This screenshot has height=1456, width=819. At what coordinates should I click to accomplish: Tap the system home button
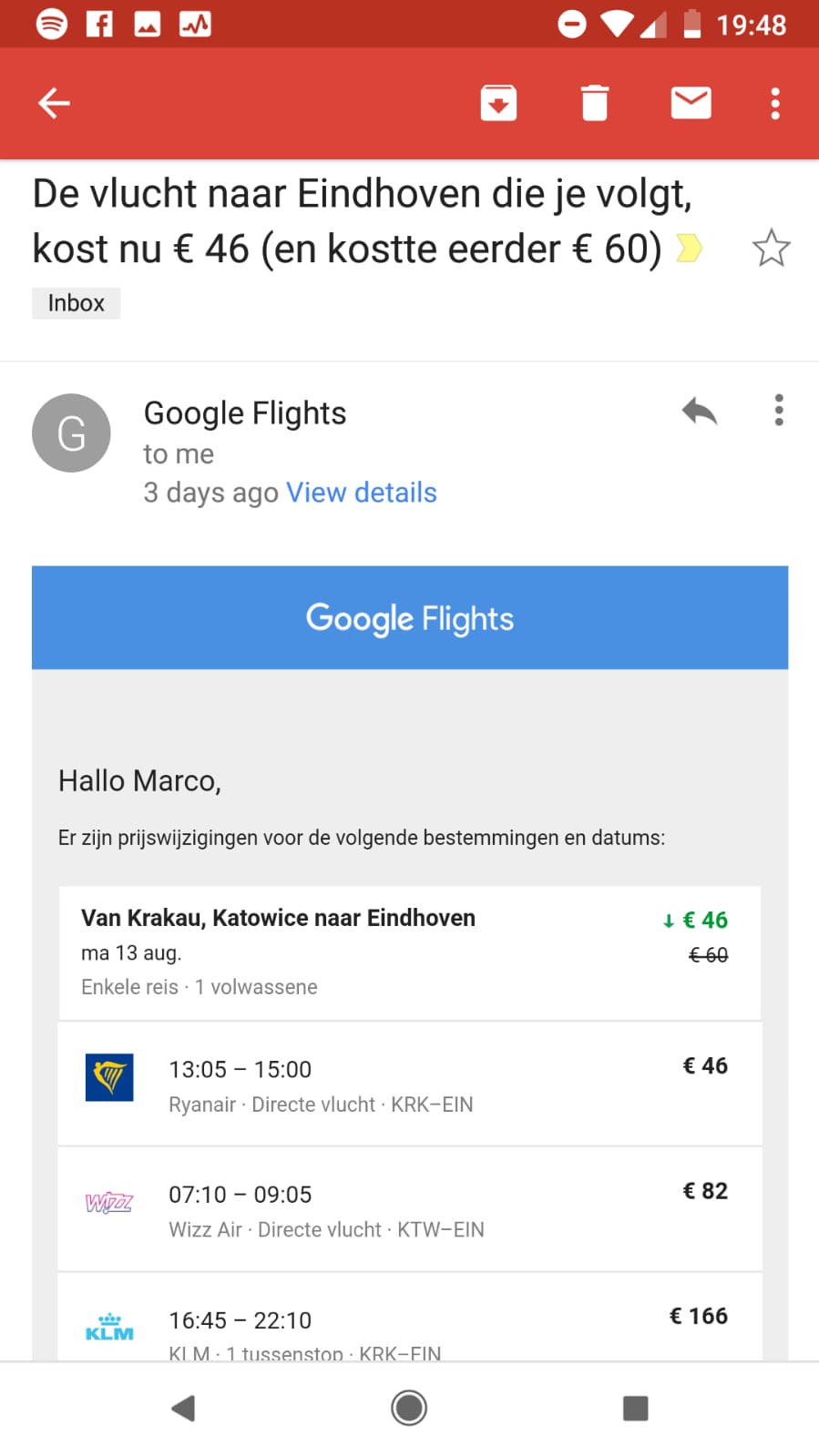(x=409, y=1408)
